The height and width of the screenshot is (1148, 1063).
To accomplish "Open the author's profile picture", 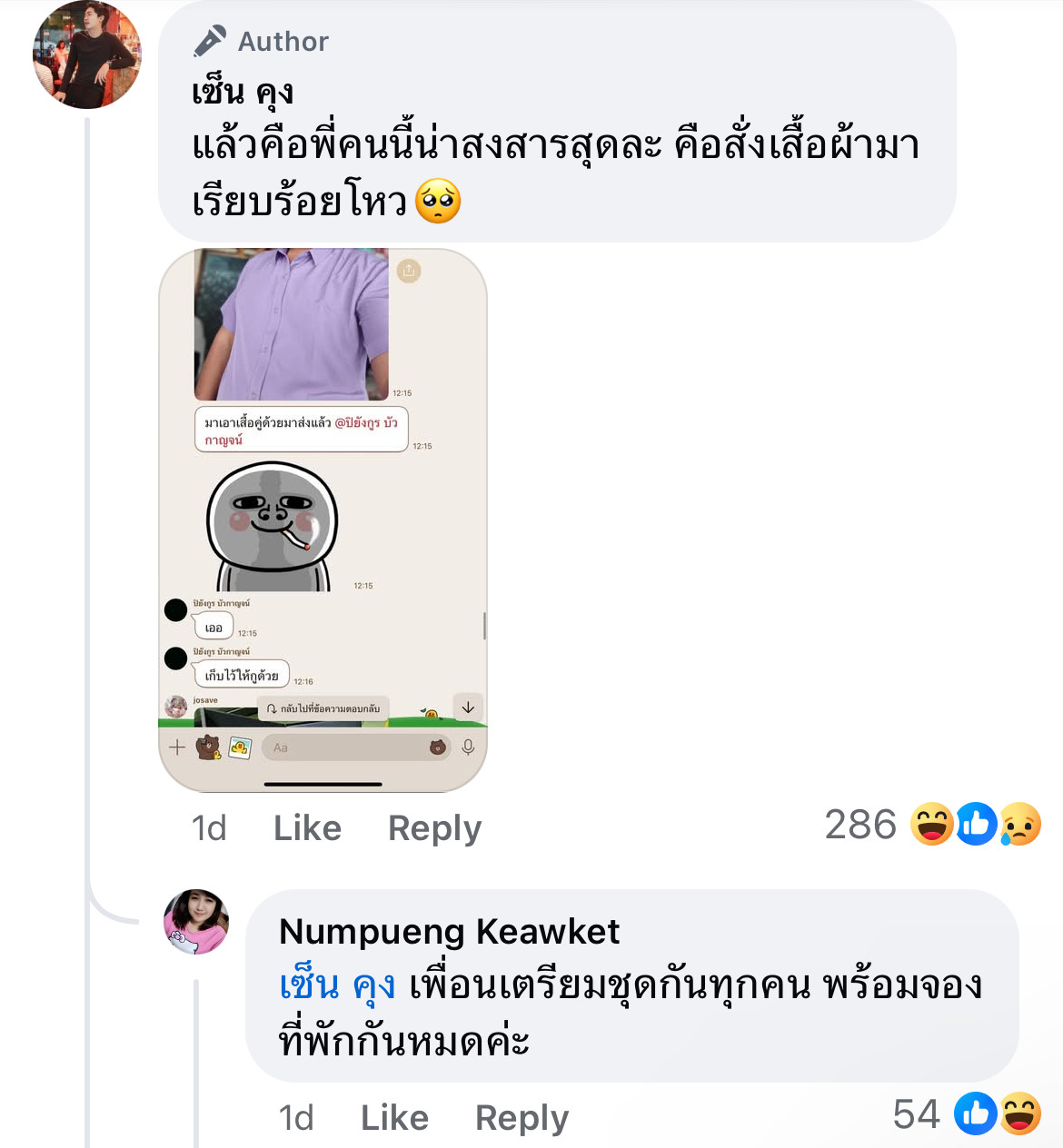I will click(x=87, y=54).
